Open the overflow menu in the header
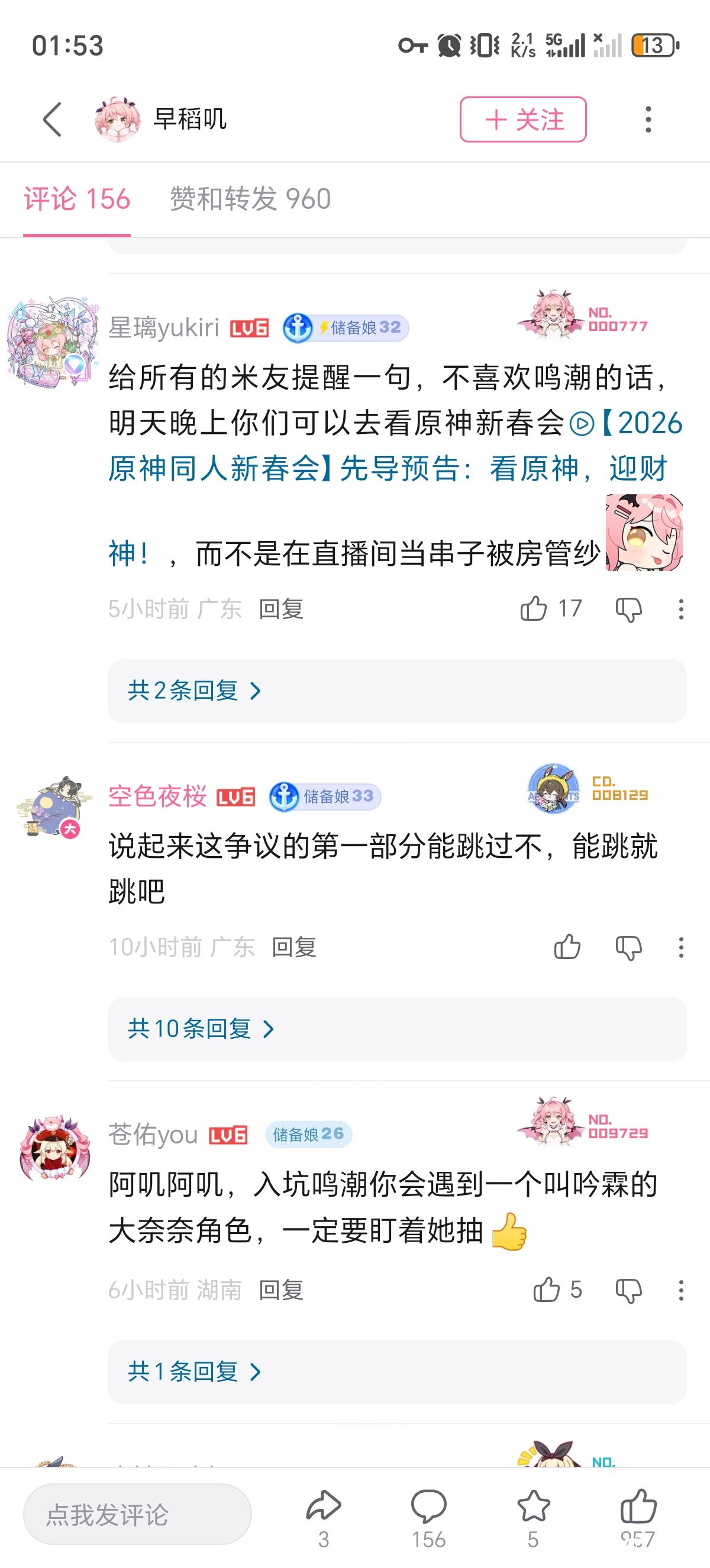This screenshot has width=710, height=1568. point(648,119)
